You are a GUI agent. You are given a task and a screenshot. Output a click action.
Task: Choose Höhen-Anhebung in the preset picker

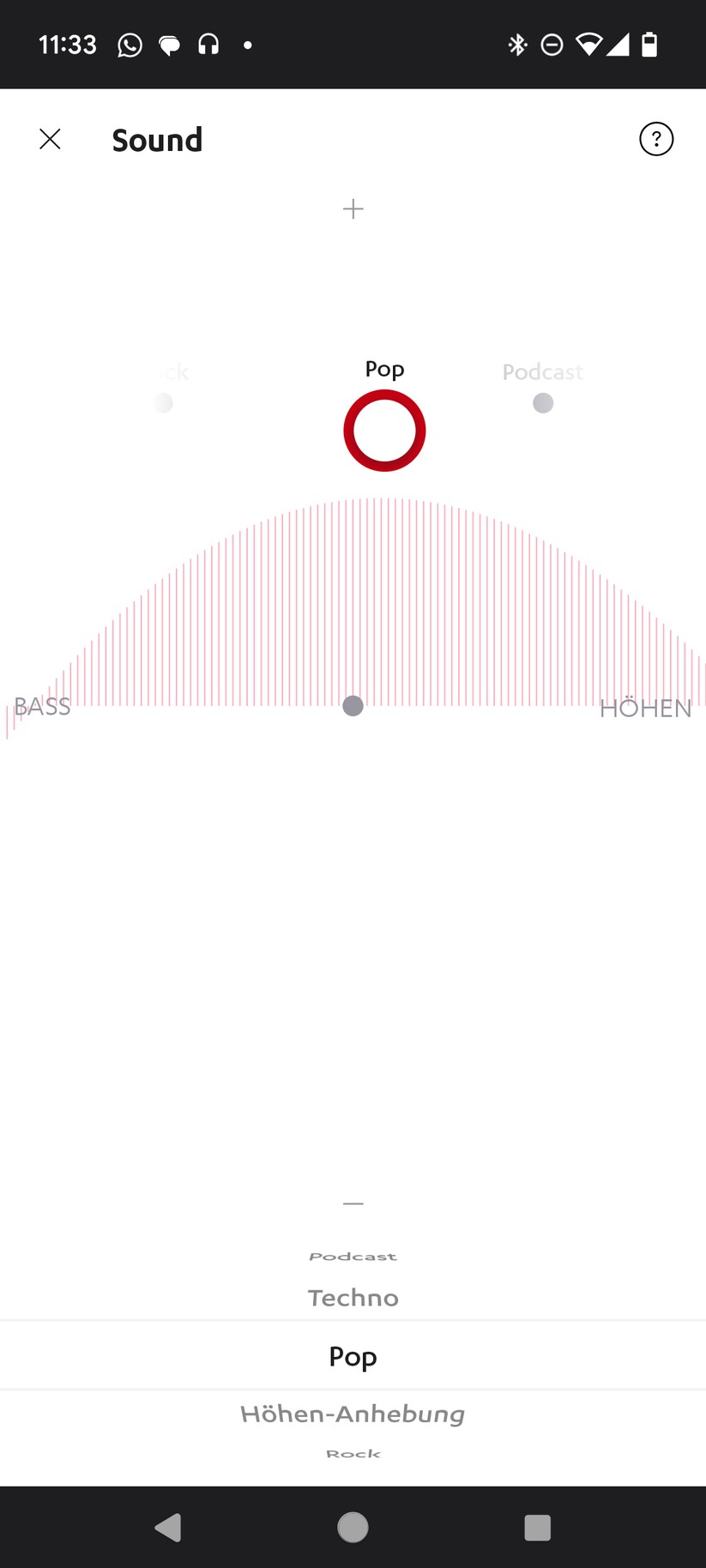pos(353,1414)
